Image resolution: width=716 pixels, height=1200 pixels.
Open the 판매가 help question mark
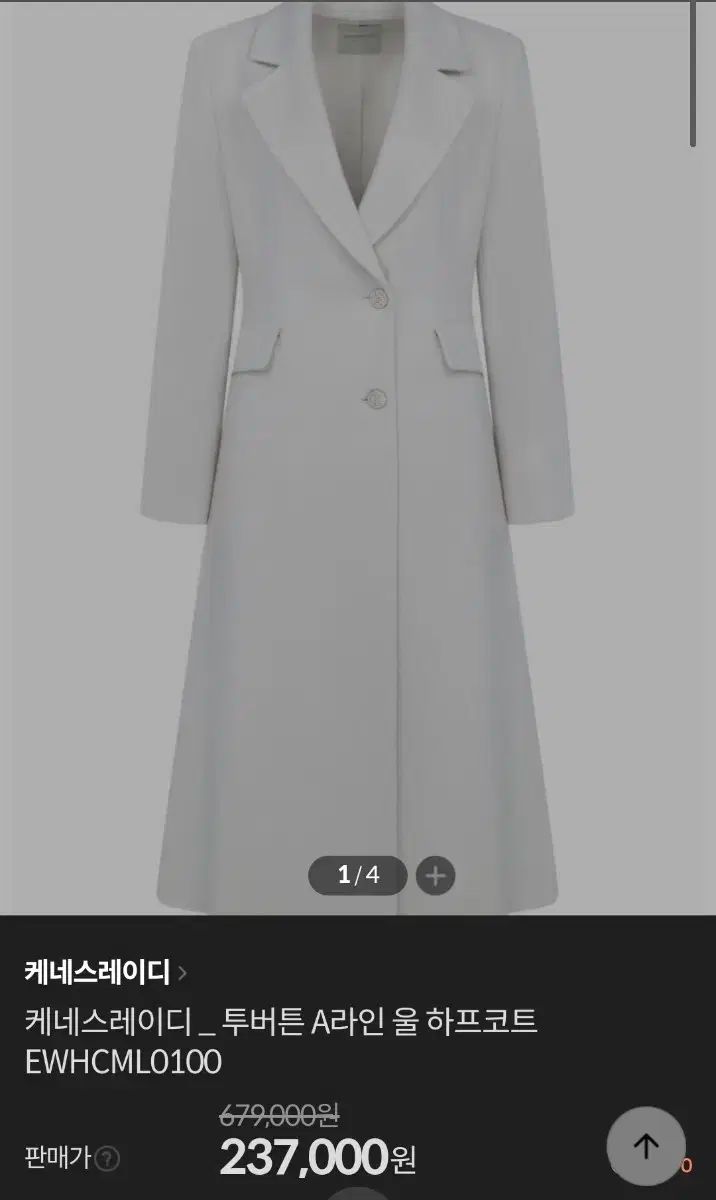click(108, 1160)
